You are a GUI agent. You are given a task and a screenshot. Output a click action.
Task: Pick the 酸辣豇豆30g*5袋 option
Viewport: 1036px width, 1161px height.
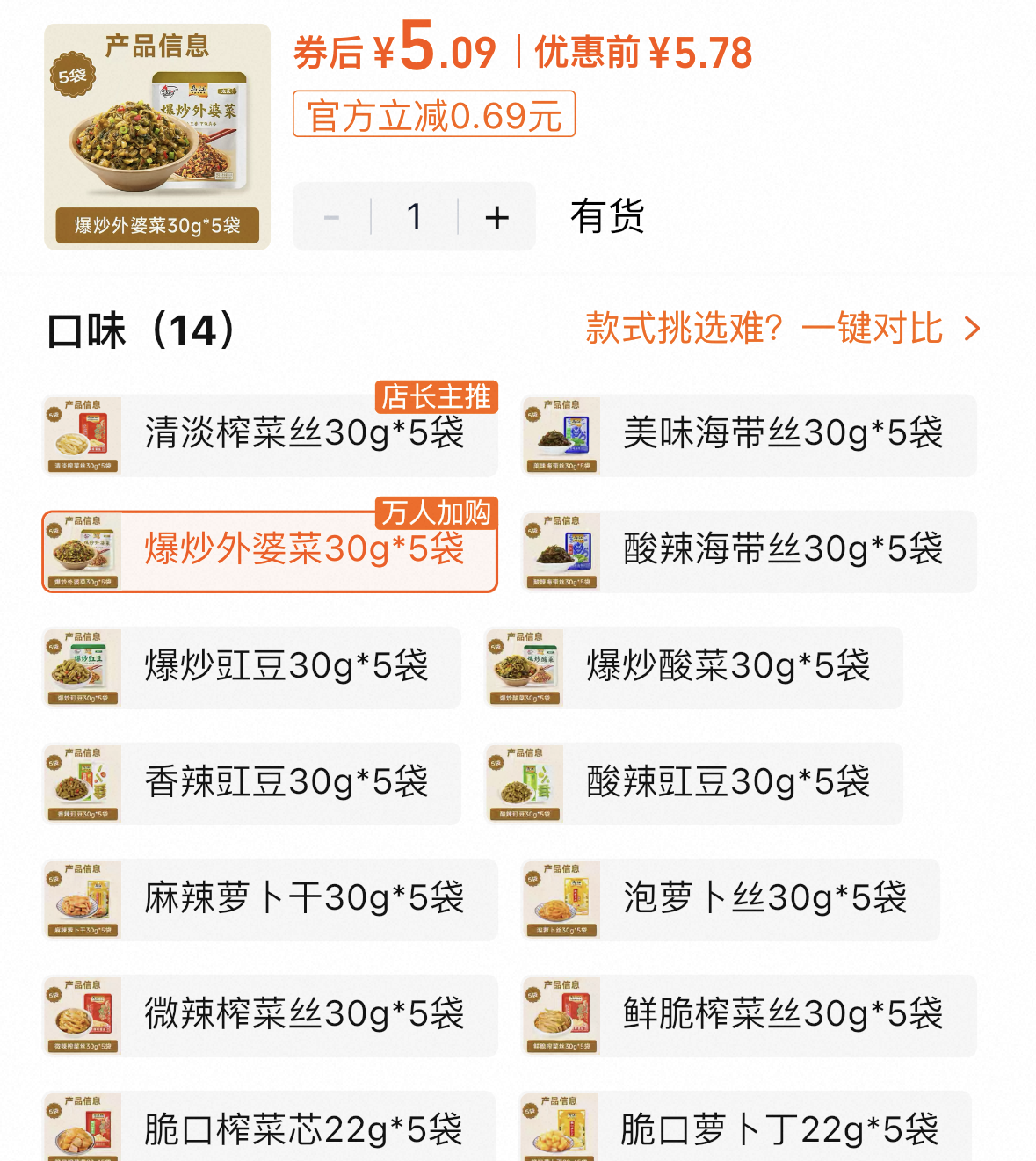pyautogui.click(x=694, y=783)
